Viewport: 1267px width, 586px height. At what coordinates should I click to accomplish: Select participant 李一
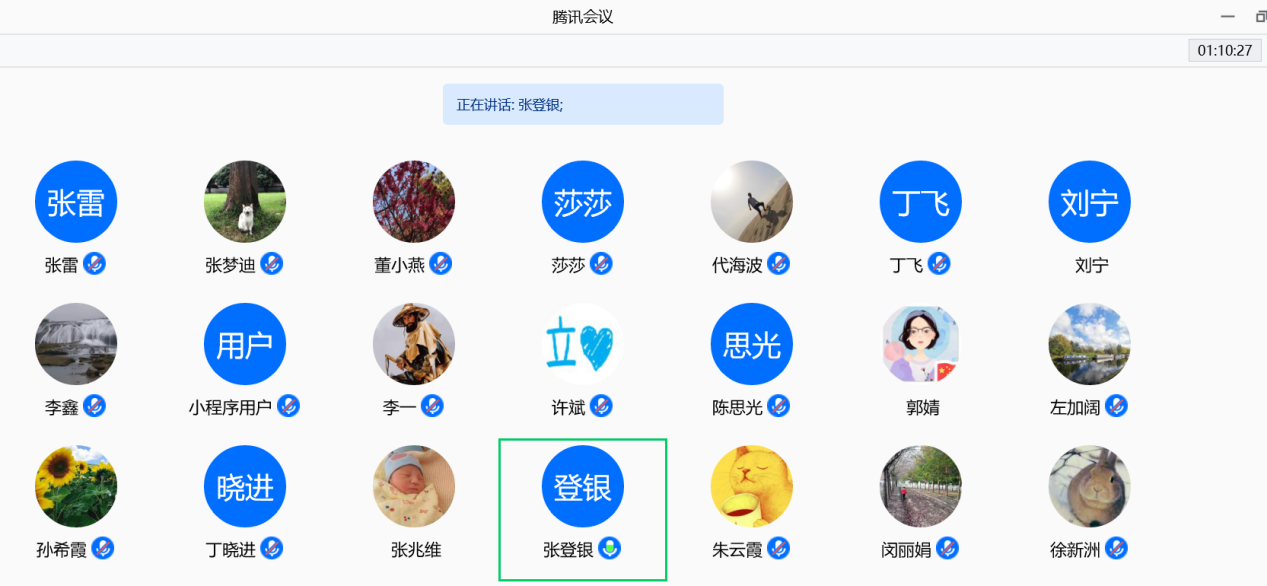point(414,344)
